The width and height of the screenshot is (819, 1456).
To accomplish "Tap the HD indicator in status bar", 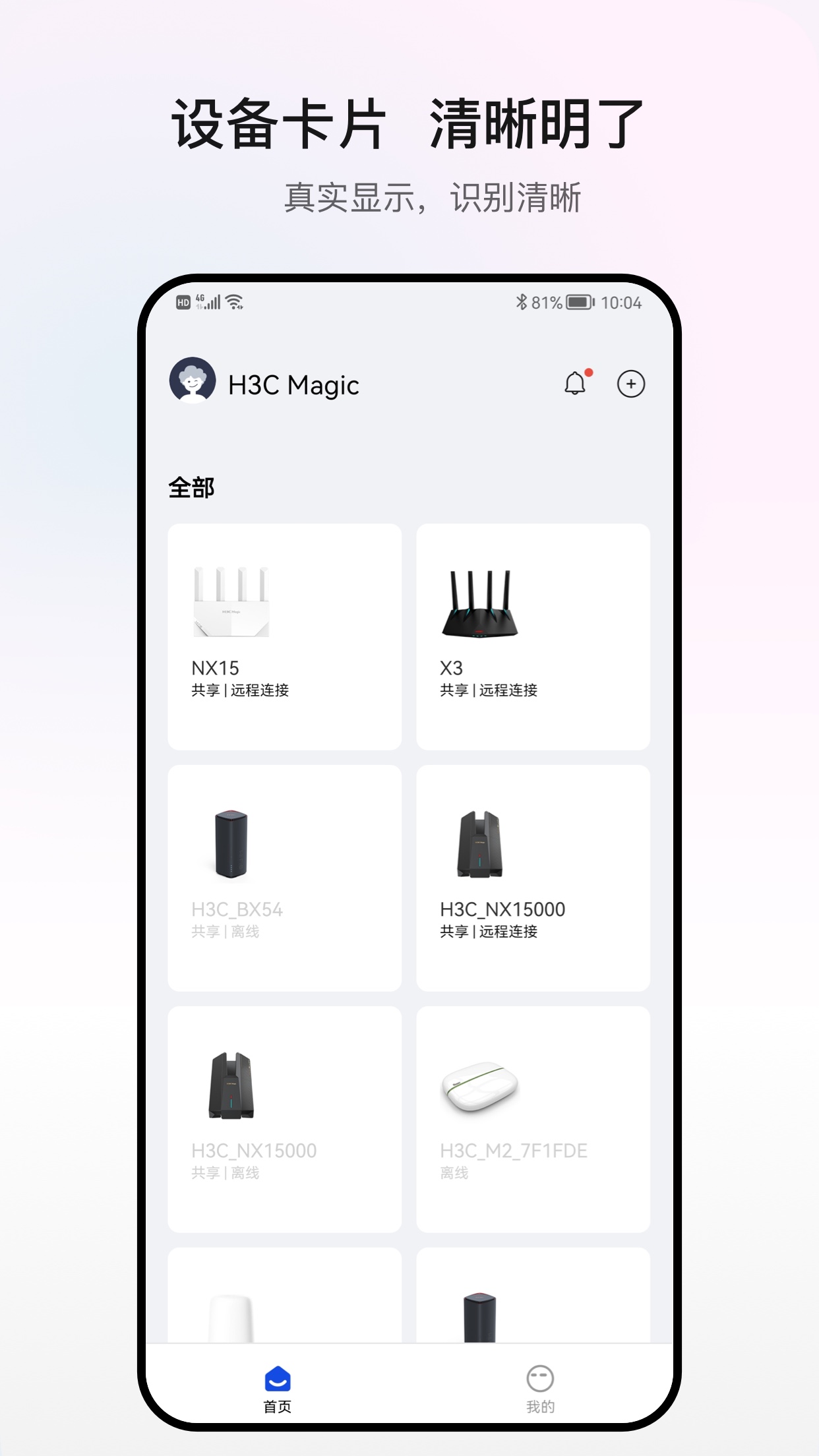I will pyautogui.click(x=183, y=303).
